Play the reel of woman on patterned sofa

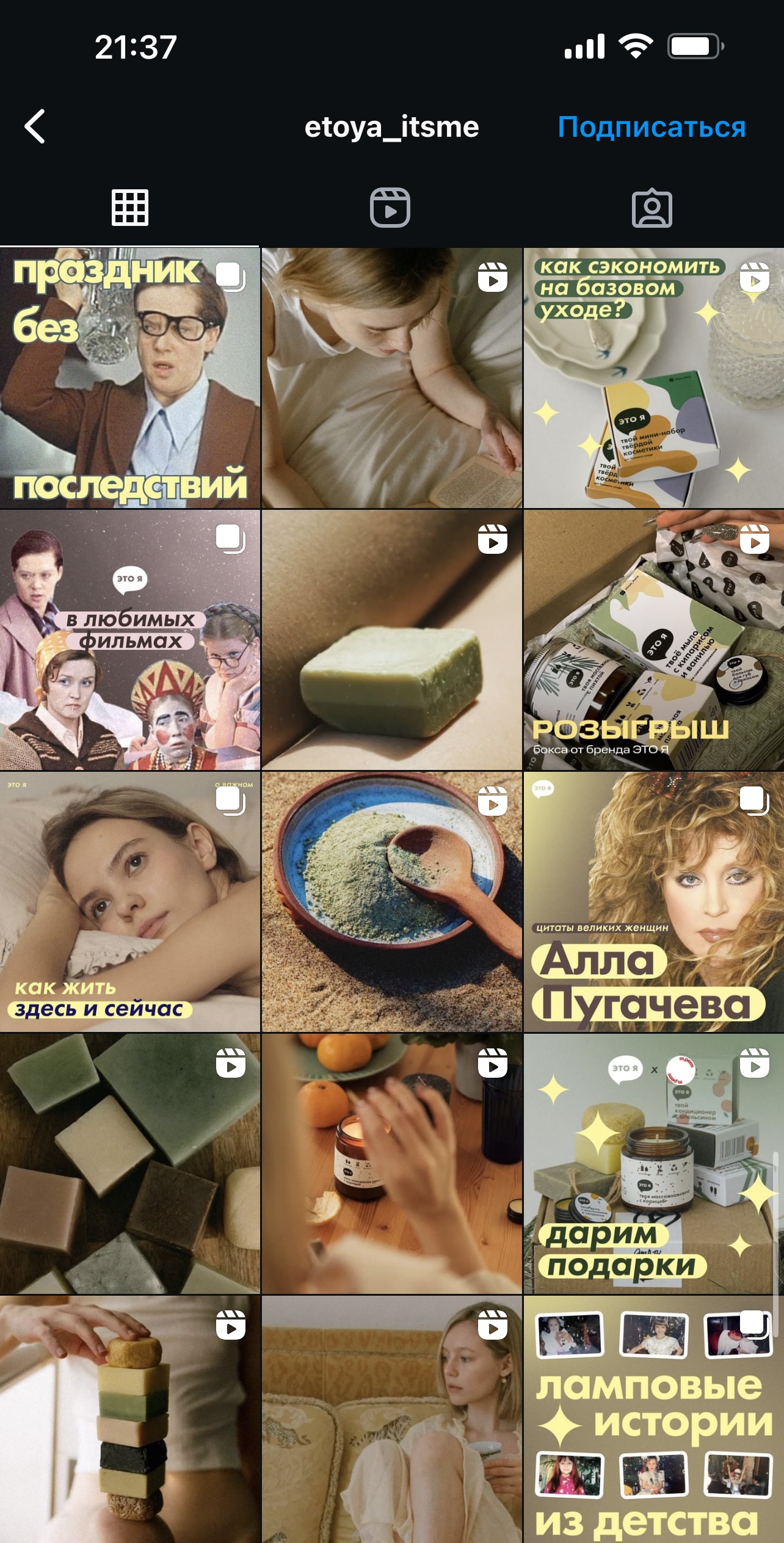pos(391,1420)
